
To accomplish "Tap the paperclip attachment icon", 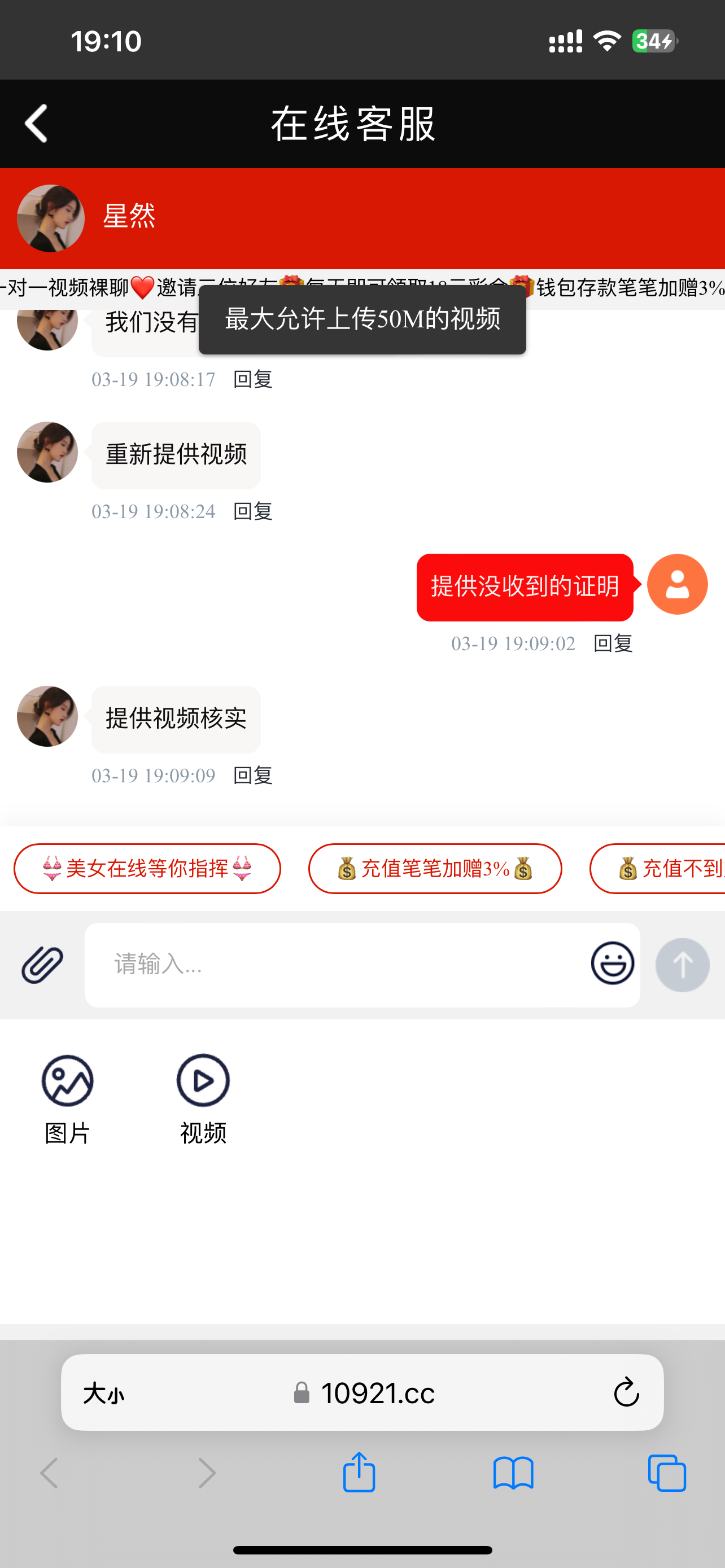I will (x=42, y=965).
